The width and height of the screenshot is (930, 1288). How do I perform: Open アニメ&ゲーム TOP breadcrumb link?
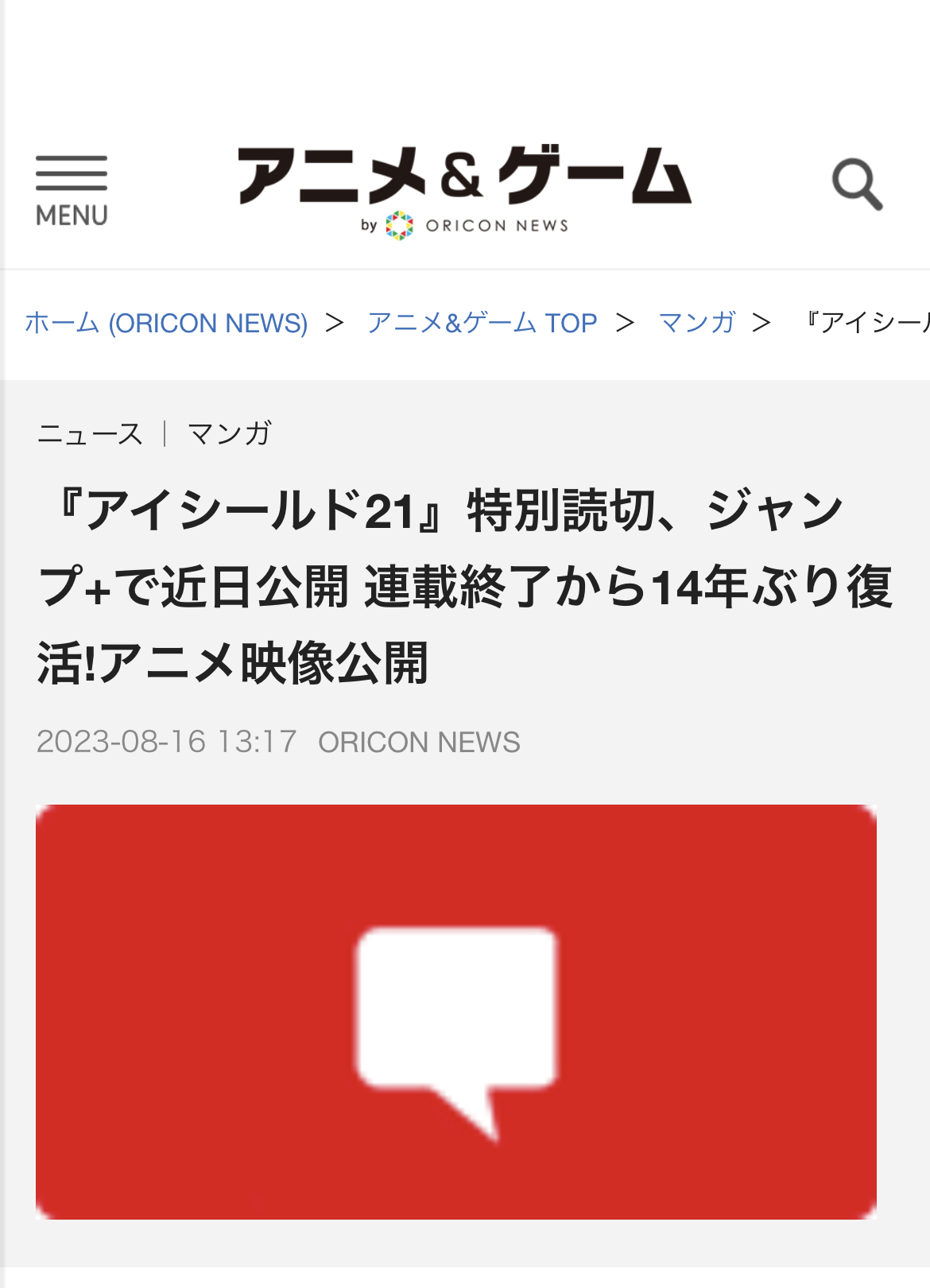point(482,323)
